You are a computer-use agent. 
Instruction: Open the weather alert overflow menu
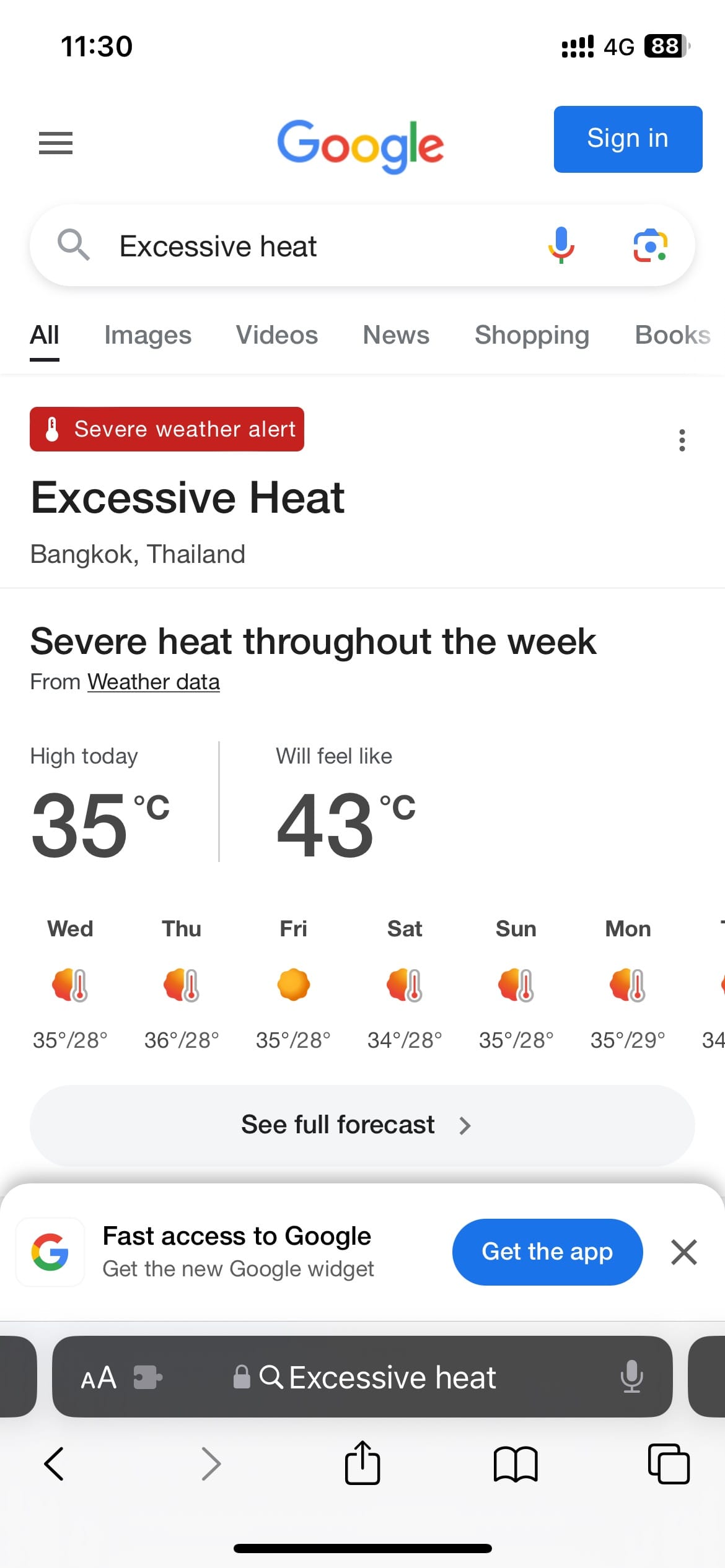point(682,440)
